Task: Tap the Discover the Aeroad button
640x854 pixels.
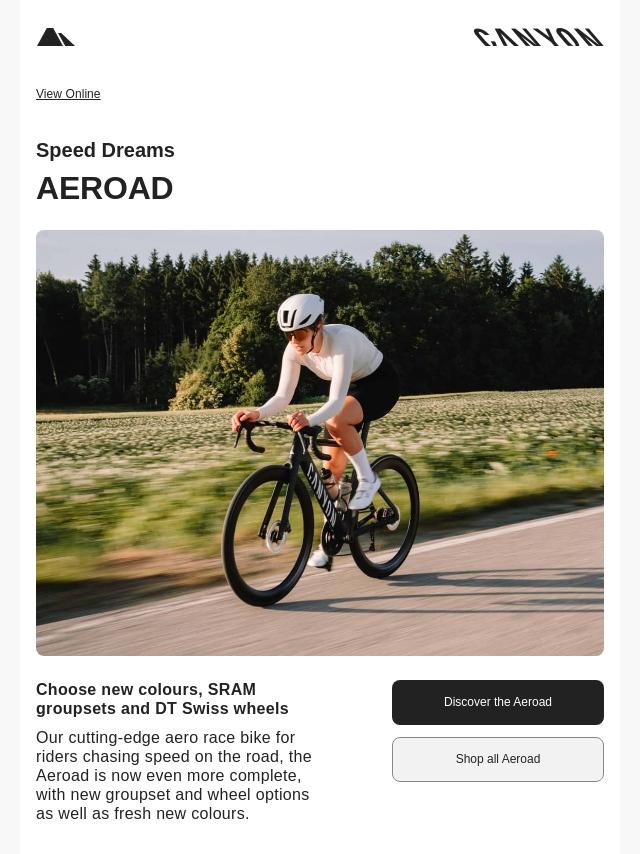Action: 497,702
